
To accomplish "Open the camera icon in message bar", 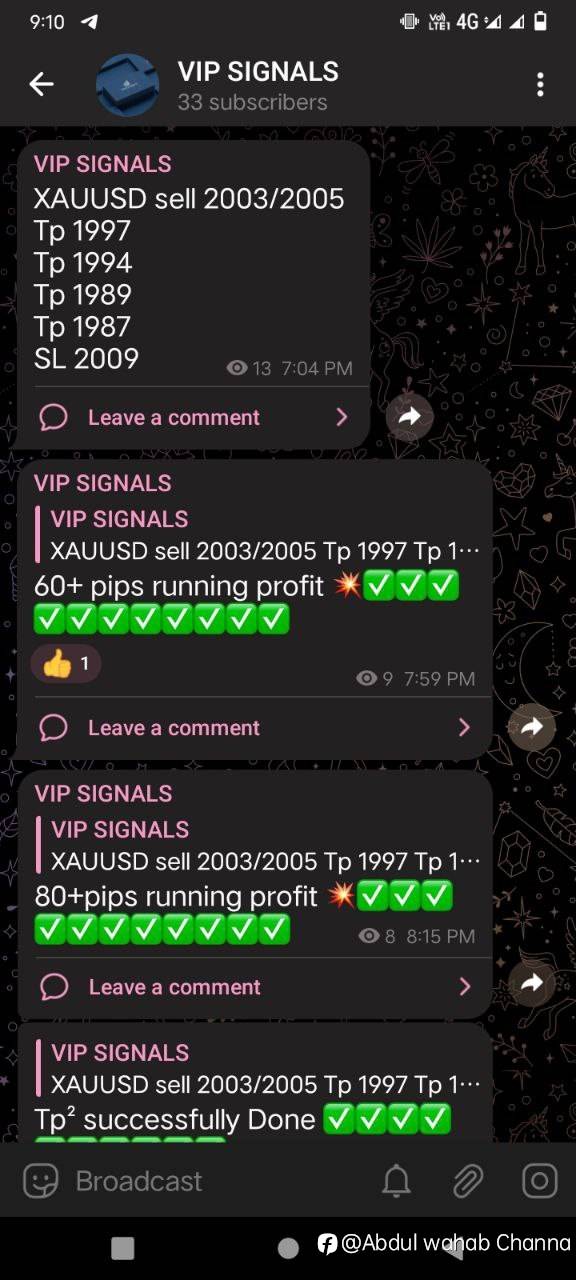I will [x=540, y=1181].
